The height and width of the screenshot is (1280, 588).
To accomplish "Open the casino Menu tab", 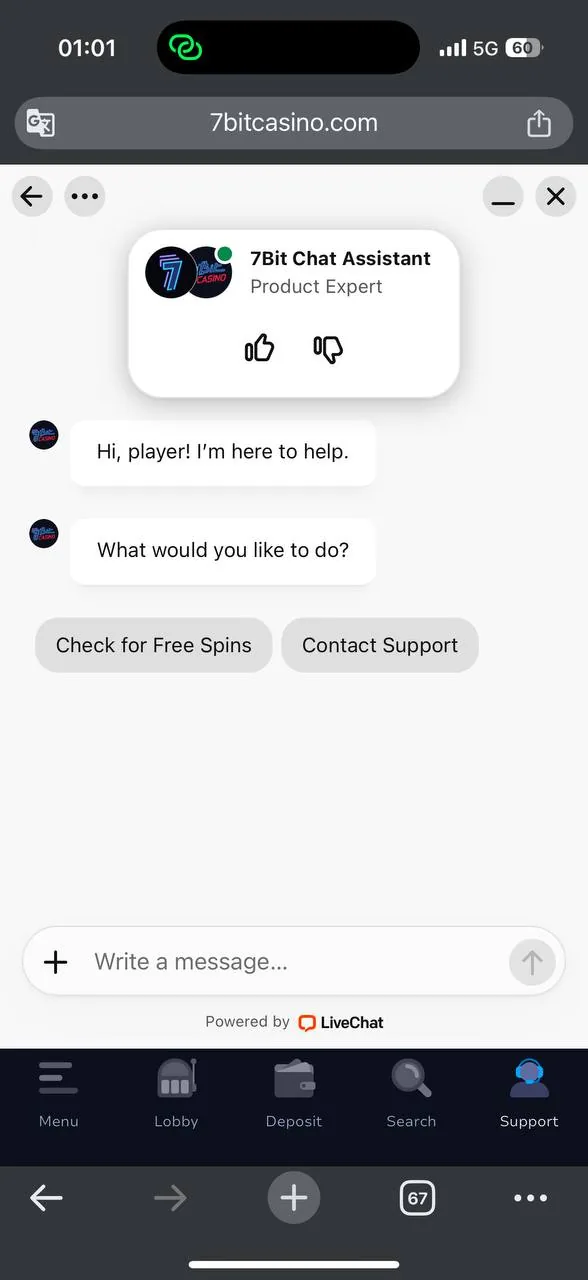I will coord(58,1094).
